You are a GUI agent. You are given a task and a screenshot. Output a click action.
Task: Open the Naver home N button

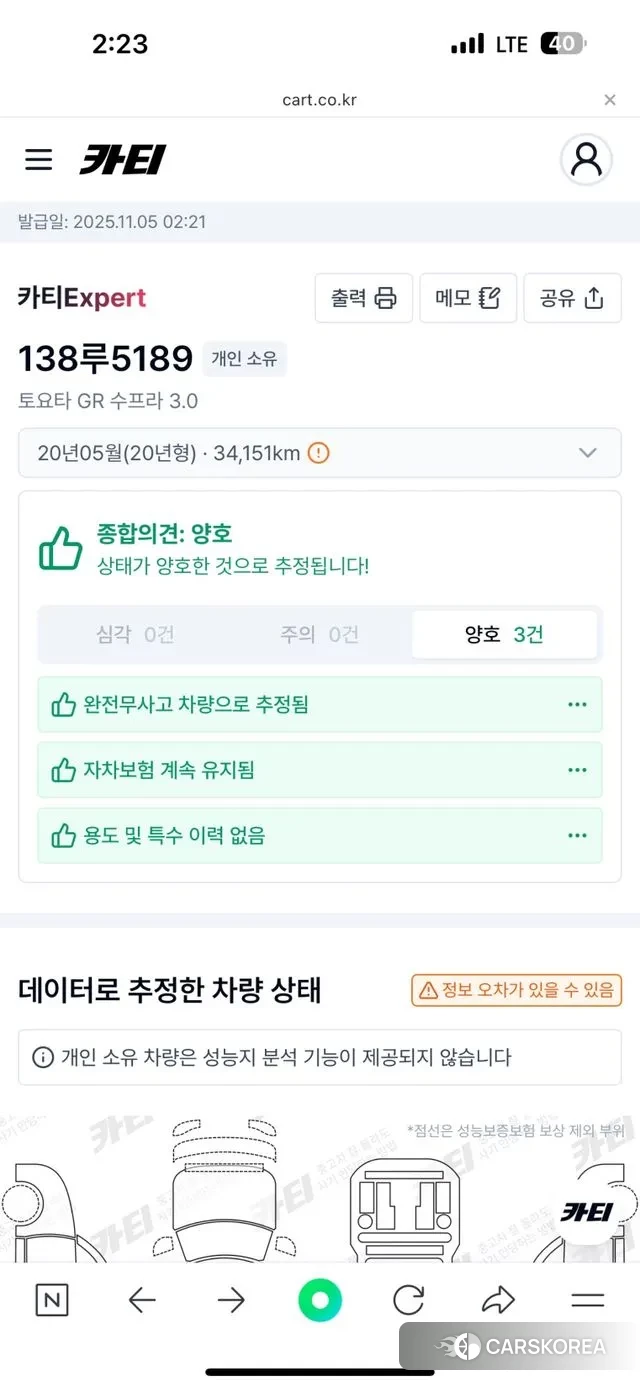pyautogui.click(x=51, y=1300)
